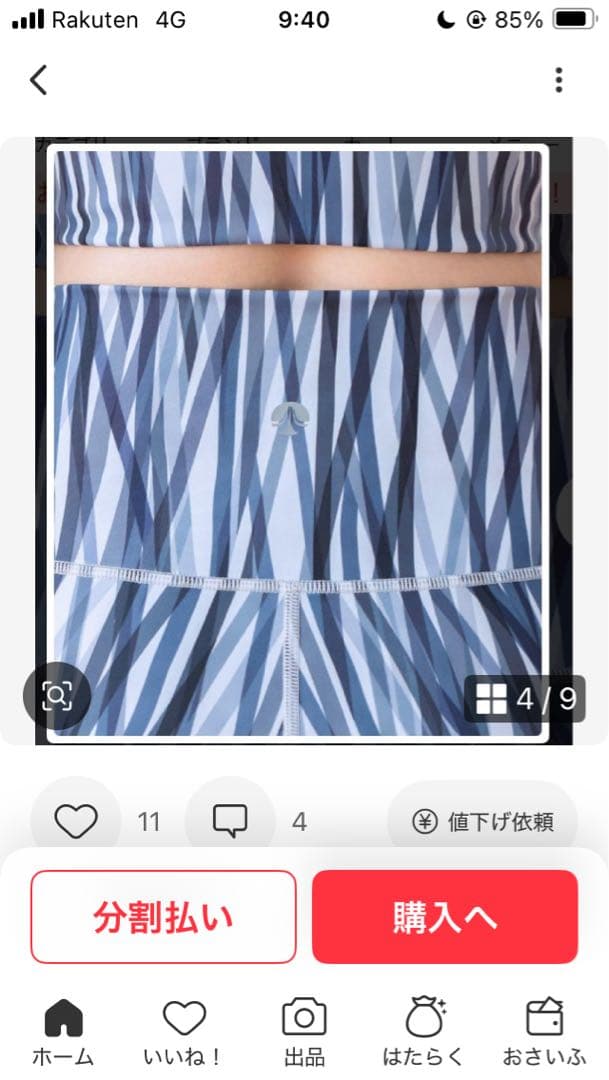Tap the 値下げ依頼 price reduction request button

483,822
